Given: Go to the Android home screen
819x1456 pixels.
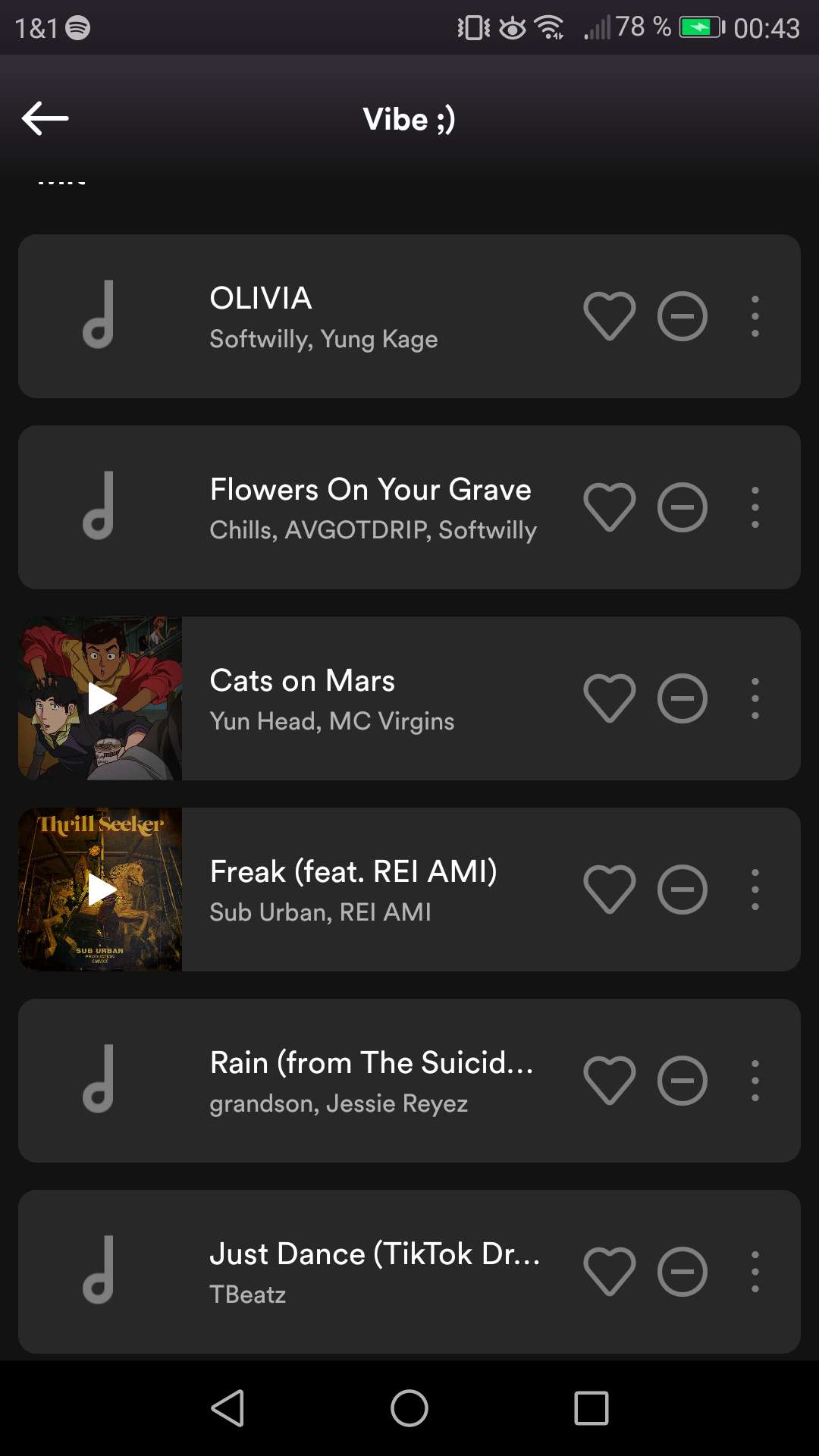Looking at the screenshot, I should click(409, 1408).
